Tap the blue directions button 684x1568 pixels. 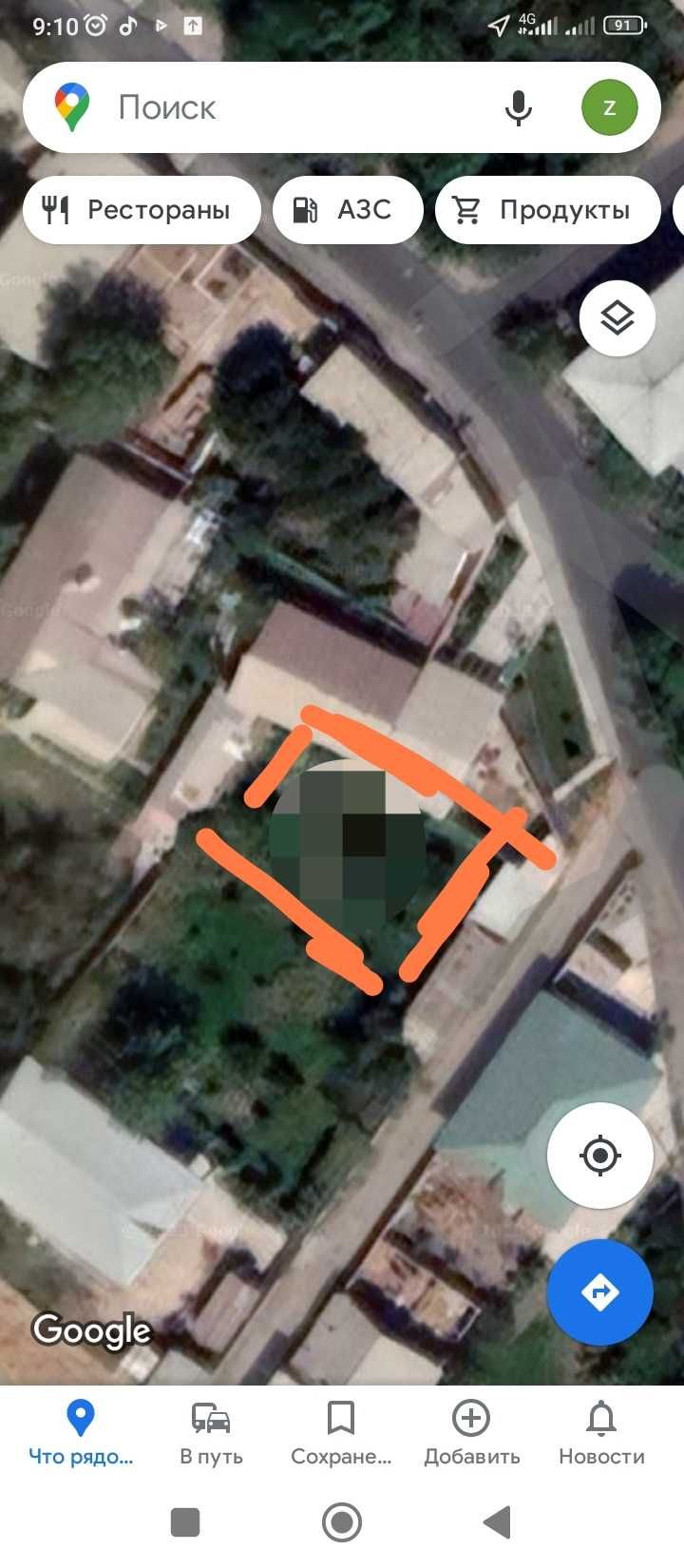click(599, 1291)
